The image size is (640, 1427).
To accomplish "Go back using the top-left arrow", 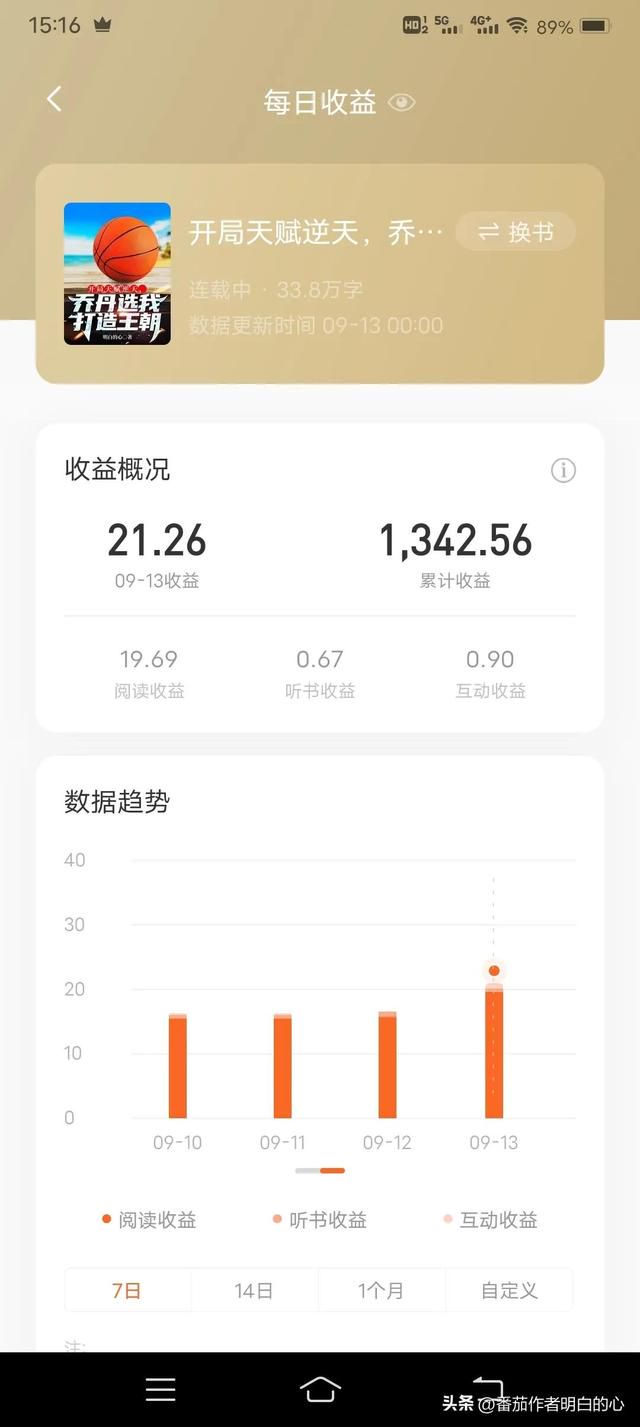I will click(x=54, y=99).
